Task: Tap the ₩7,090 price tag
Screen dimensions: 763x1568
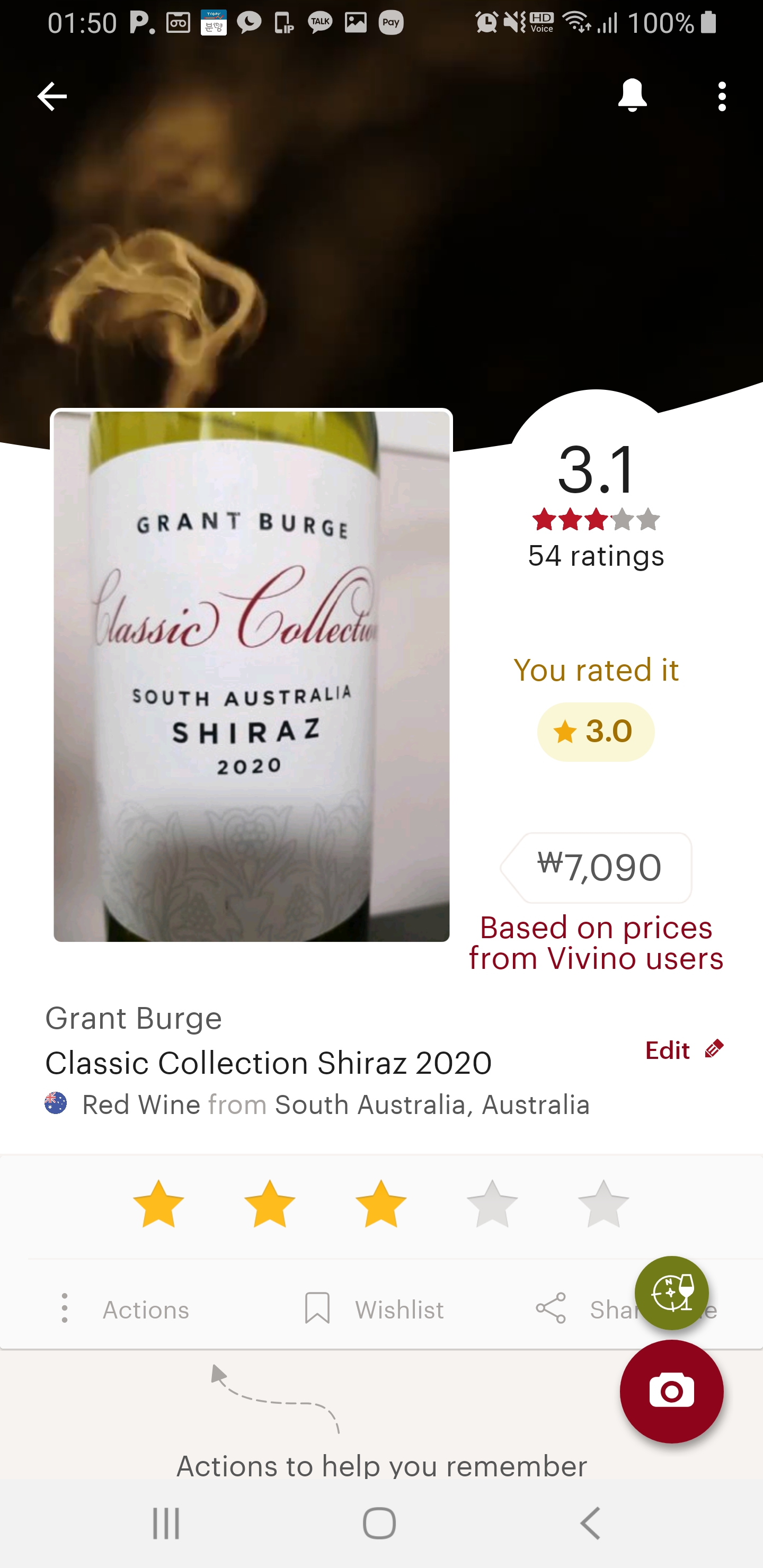Action: tap(597, 867)
